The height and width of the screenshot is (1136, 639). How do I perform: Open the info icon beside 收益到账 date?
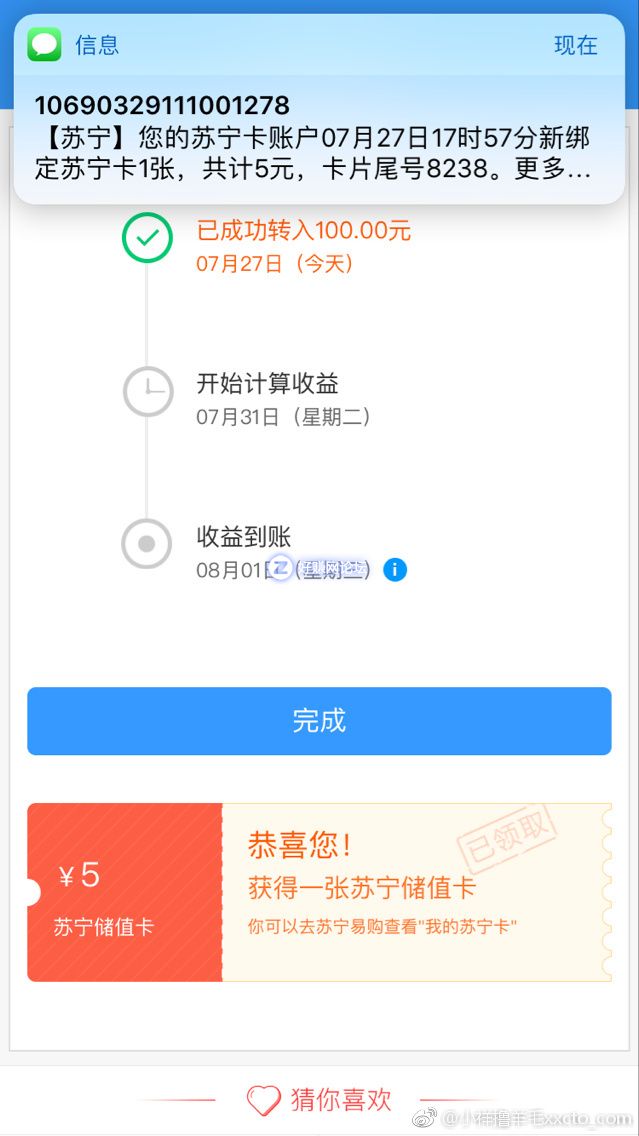[395, 570]
